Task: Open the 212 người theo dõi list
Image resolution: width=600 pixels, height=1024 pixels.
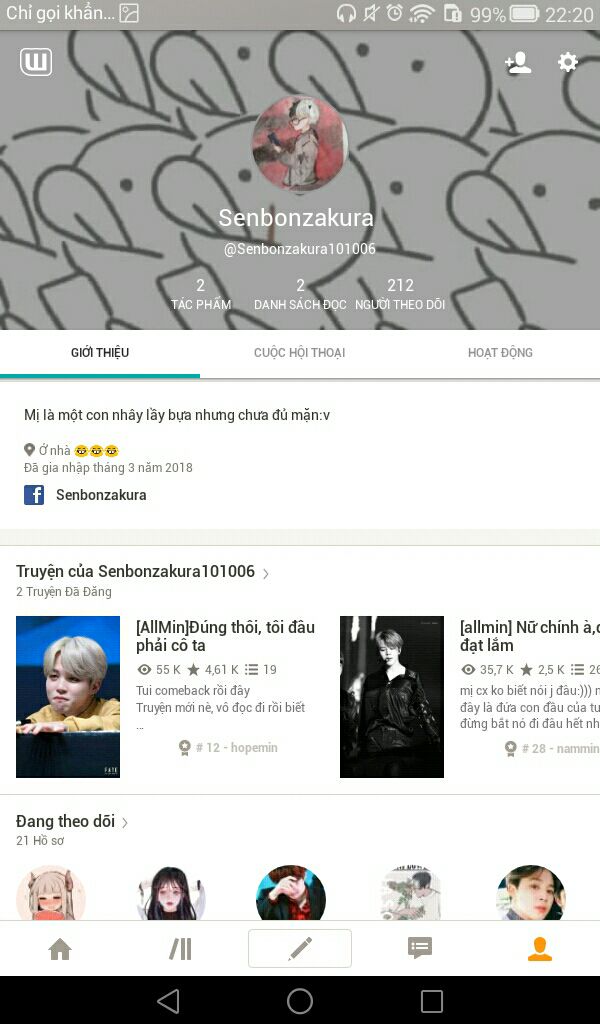Action: pos(400,294)
